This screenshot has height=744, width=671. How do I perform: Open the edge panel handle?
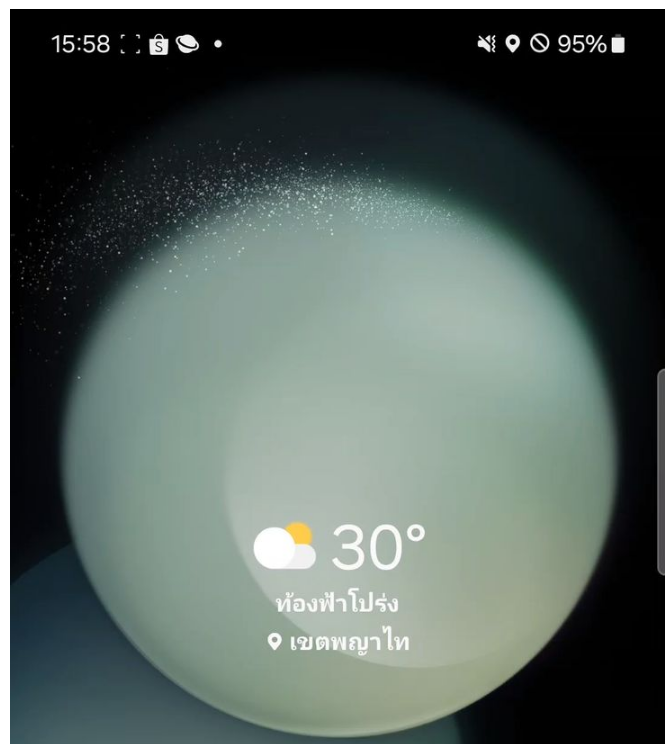click(x=660, y=470)
